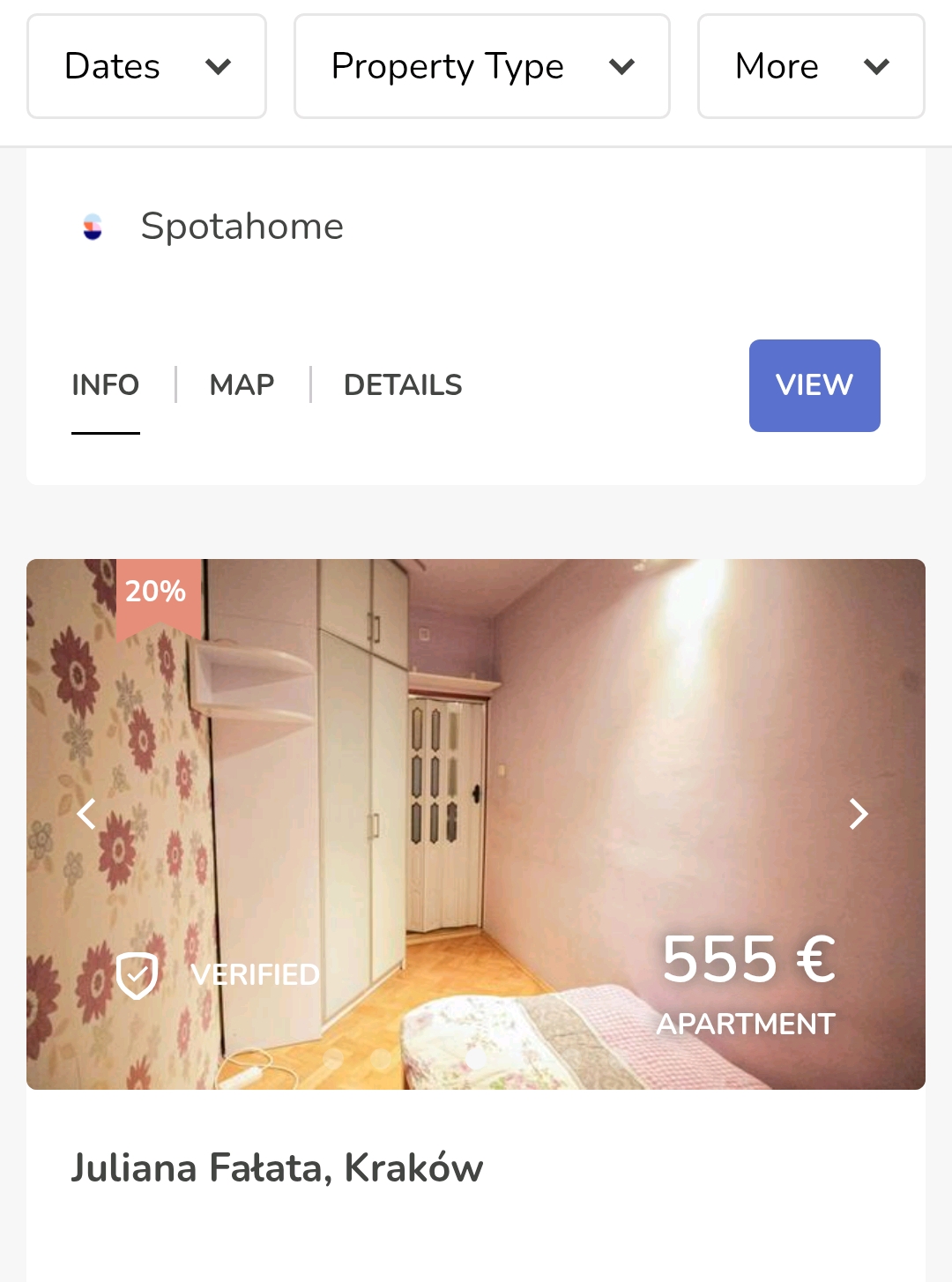Show next photo of Juliana Fałata apartment
952x1282 pixels.
tap(858, 814)
